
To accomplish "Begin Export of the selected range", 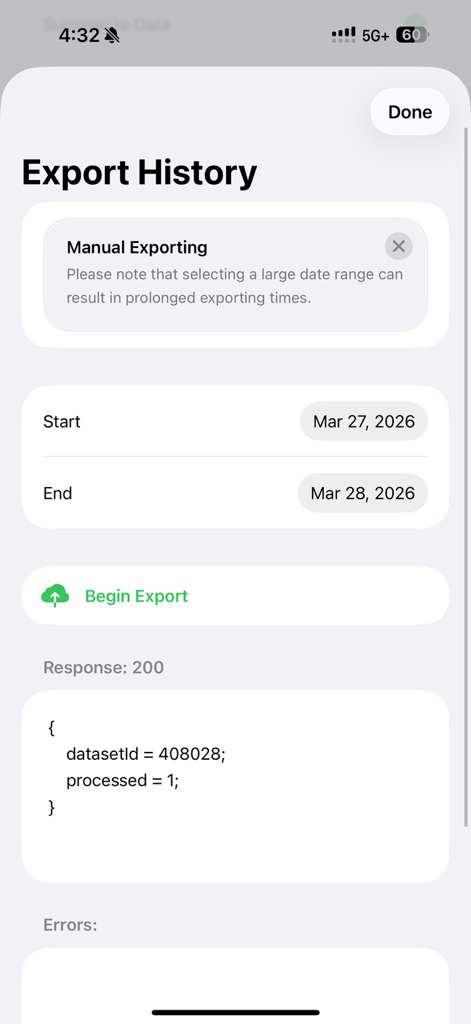I will point(235,596).
